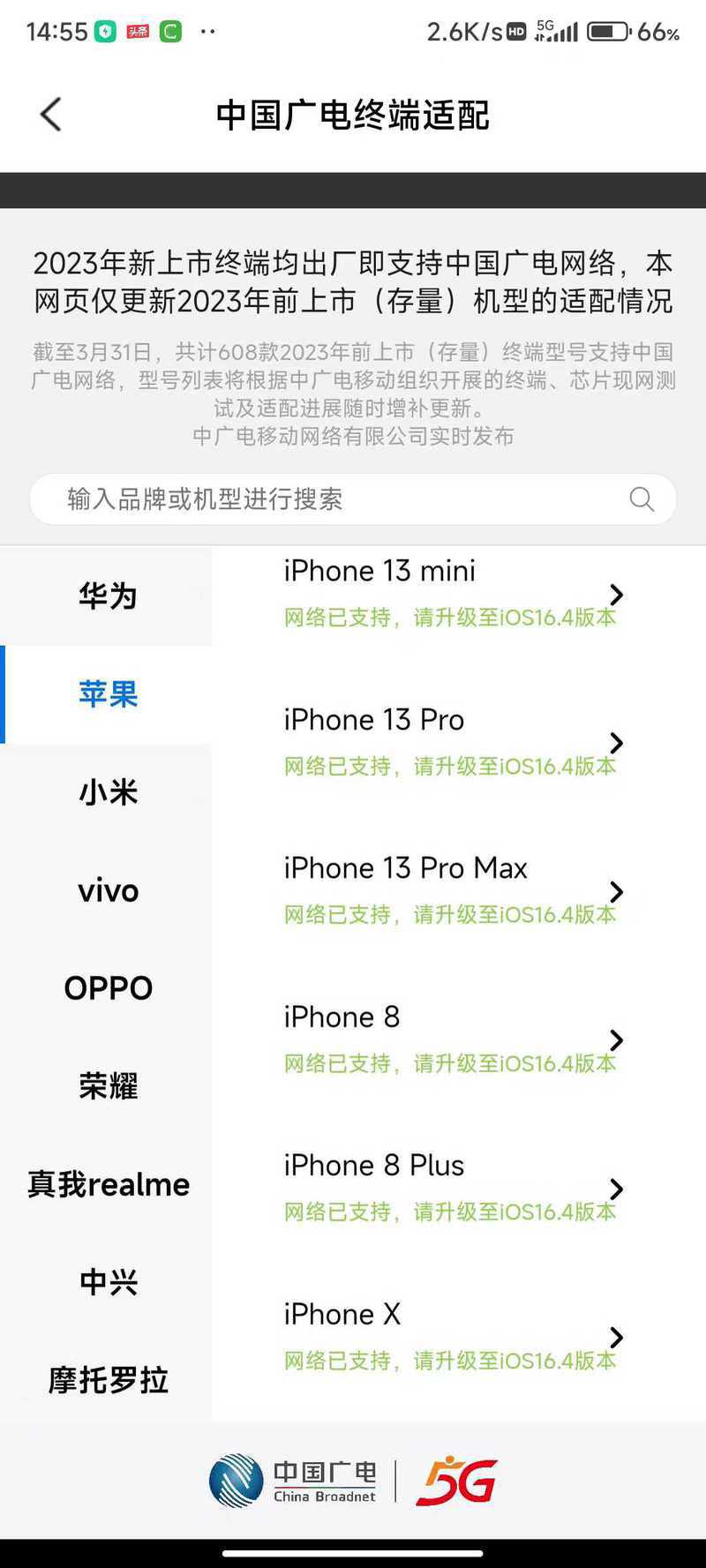Open the iPhone X row
This screenshot has height=1568, width=706.
pyautogui.click(x=454, y=1337)
